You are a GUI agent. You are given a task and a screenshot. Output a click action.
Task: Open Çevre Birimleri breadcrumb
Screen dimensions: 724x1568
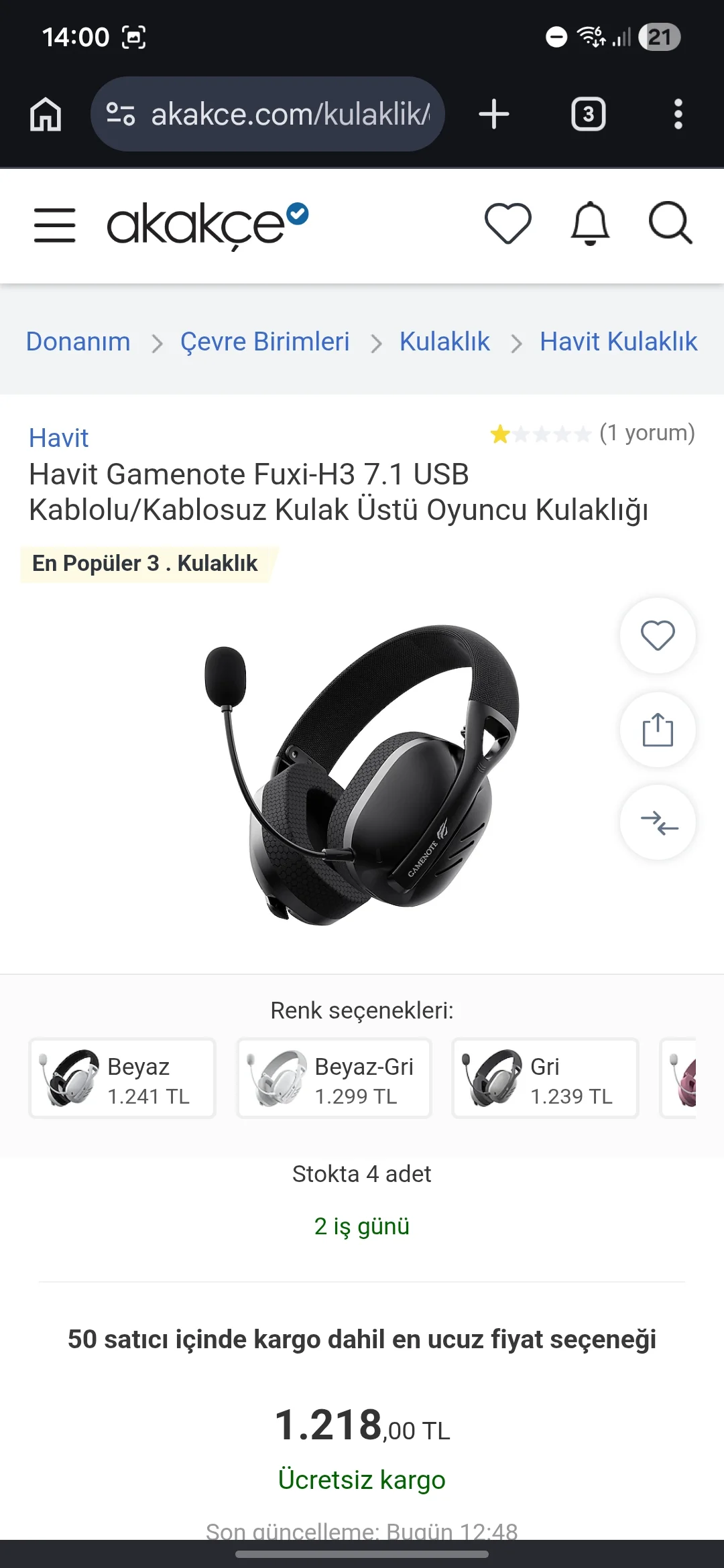(x=265, y=341)
